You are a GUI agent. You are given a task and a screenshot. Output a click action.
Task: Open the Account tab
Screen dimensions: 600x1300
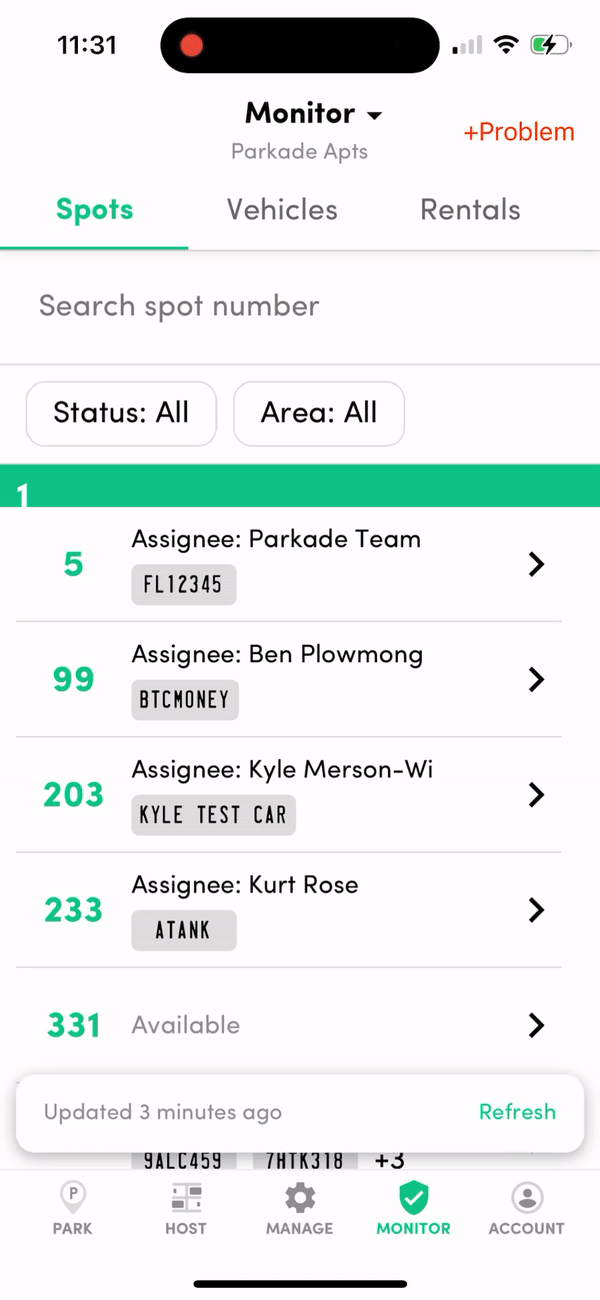point(526,1208)
